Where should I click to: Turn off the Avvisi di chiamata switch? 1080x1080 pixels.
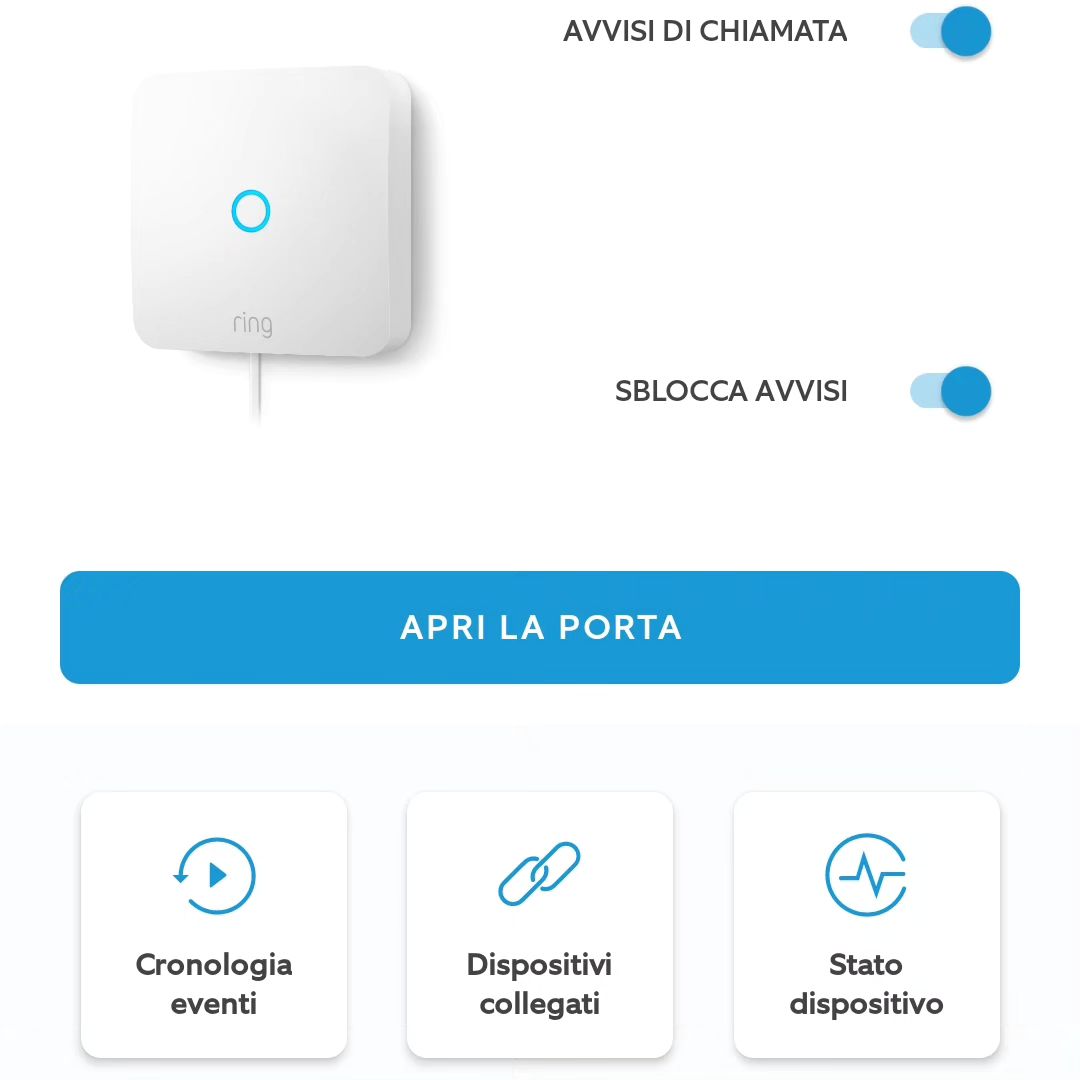coord(950,32)
